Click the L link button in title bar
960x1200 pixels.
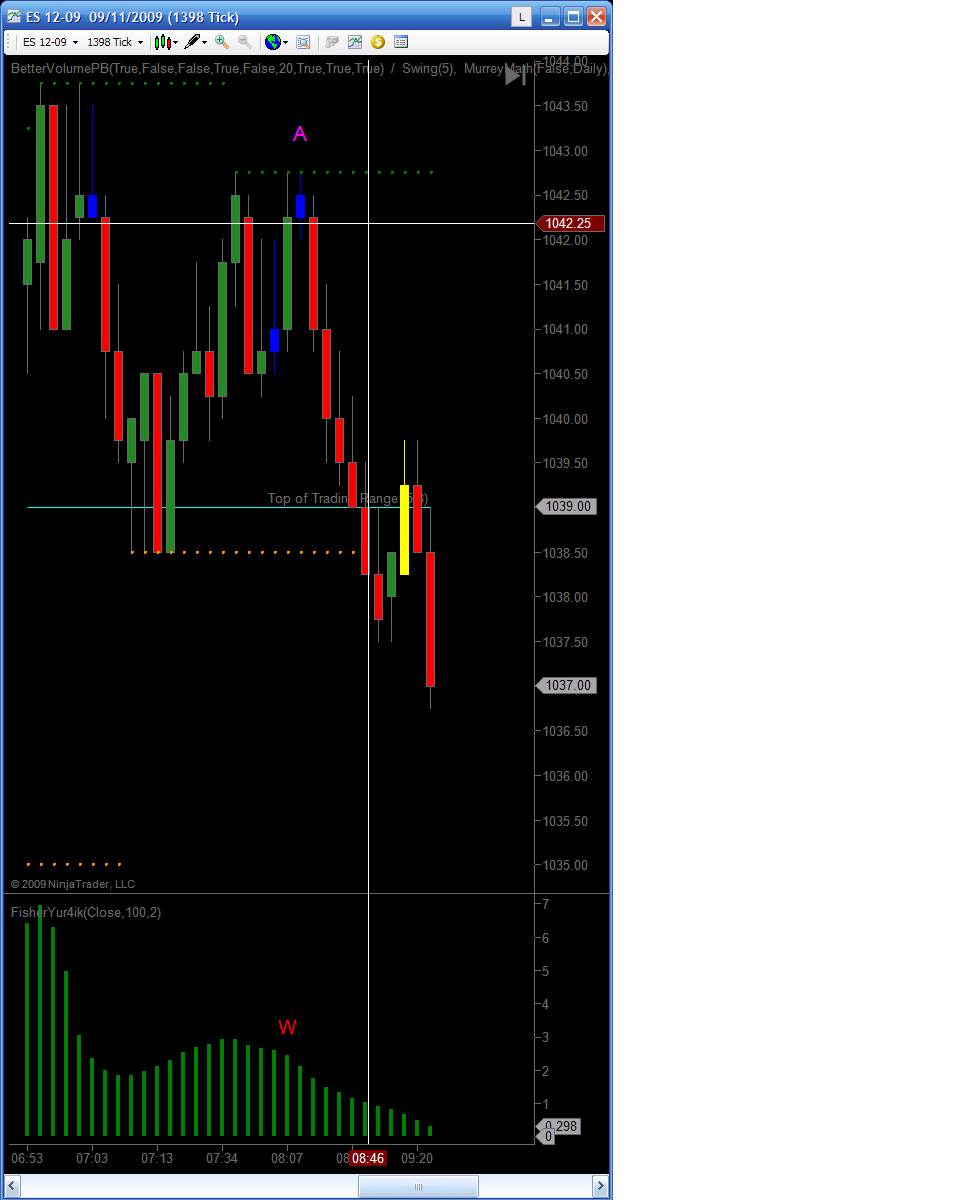(x=521, y=16)
